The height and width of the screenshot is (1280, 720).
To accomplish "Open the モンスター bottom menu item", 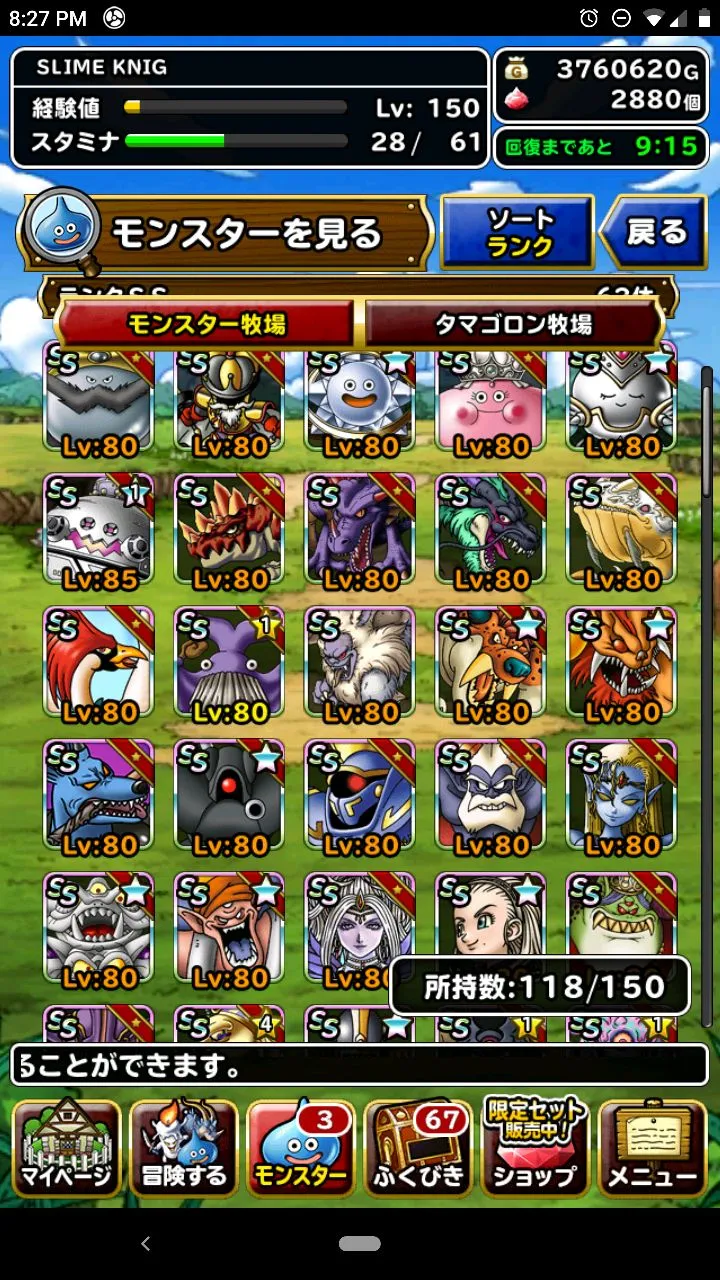I will (300, 1146).
